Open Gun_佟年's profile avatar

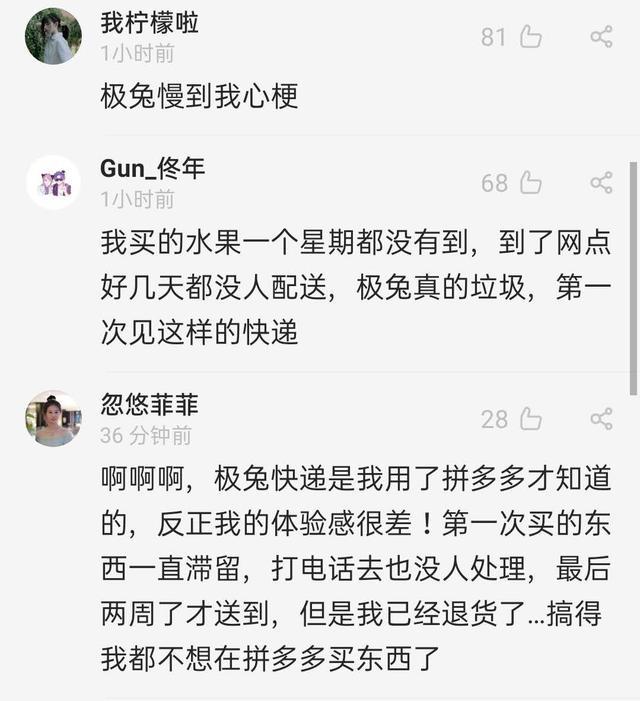pos(53,182)
